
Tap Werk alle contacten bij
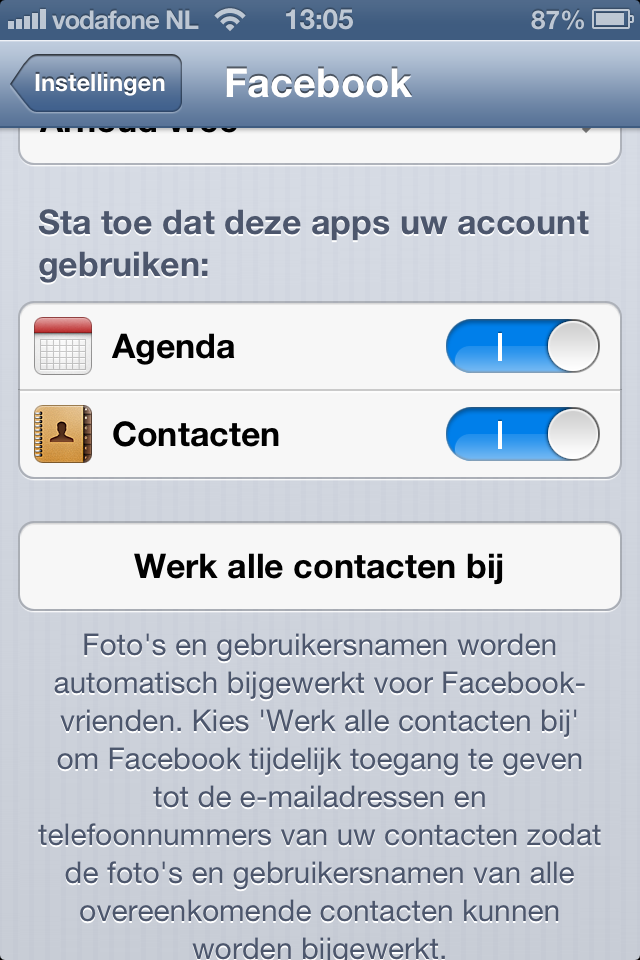(319, 567)
